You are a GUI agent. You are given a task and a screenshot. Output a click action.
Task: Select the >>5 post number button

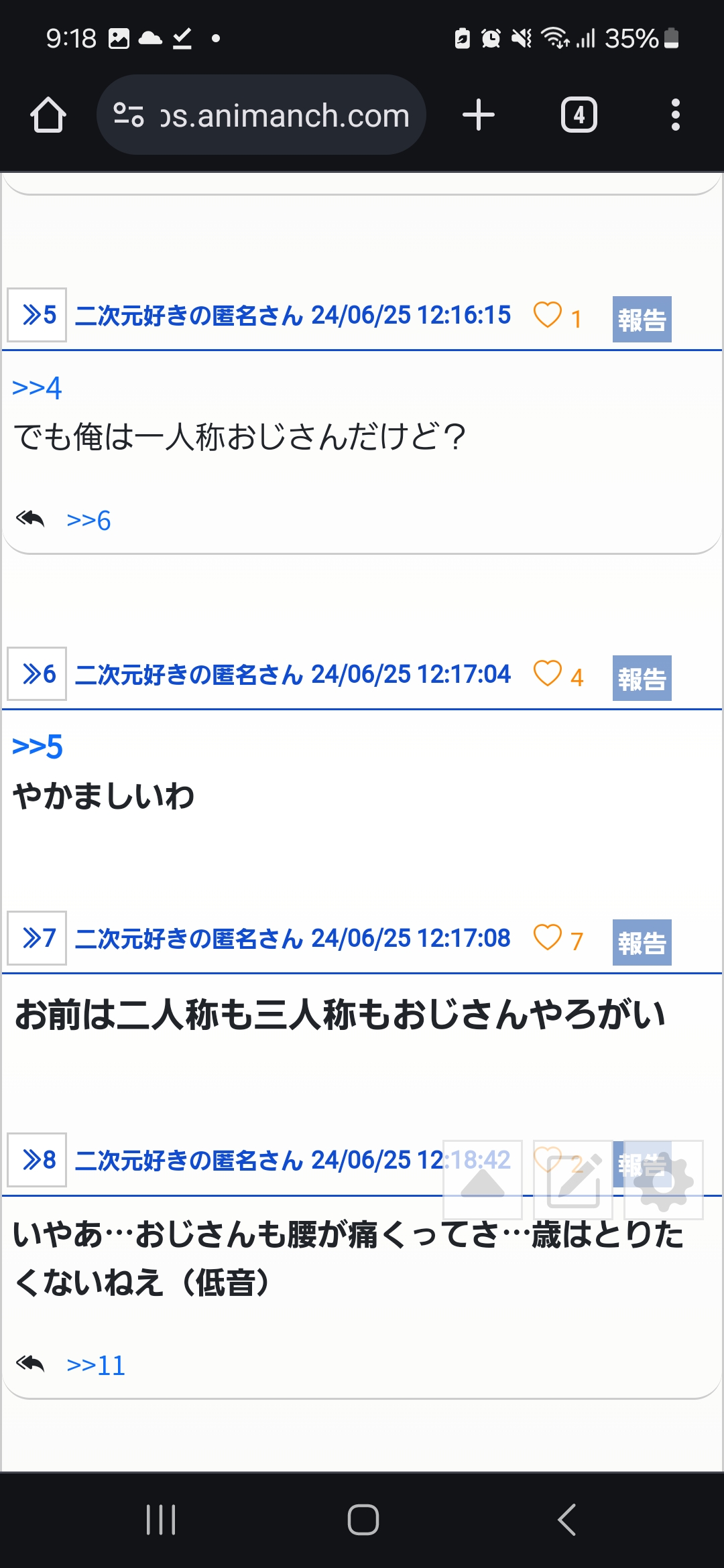click(x=37, y=315)
